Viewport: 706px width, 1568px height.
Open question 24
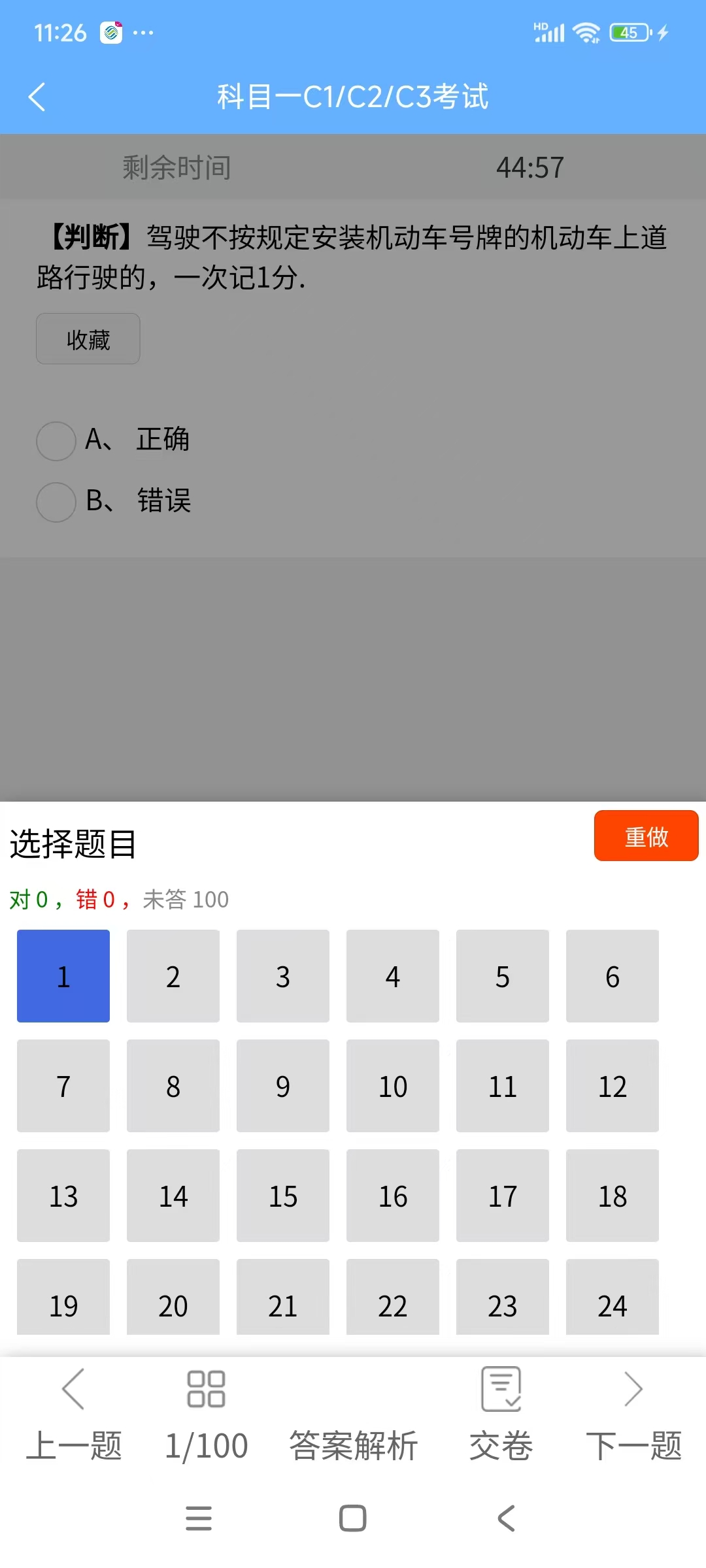[x=613, y=1299]
